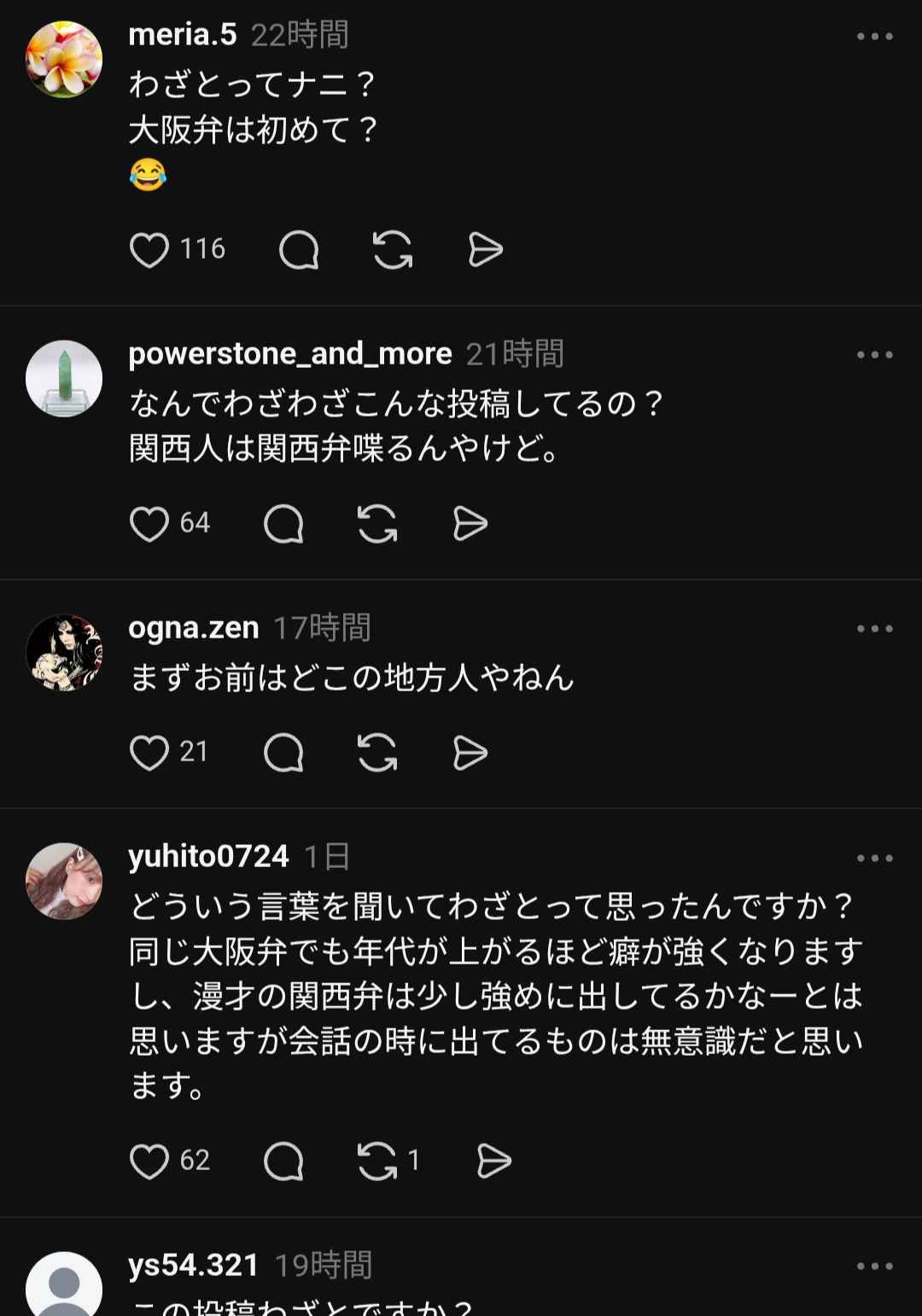Open yuhito0724's profile picture
Image resolution: width=922 pixels, height=1316 pixels.
(x=64, y=881)
